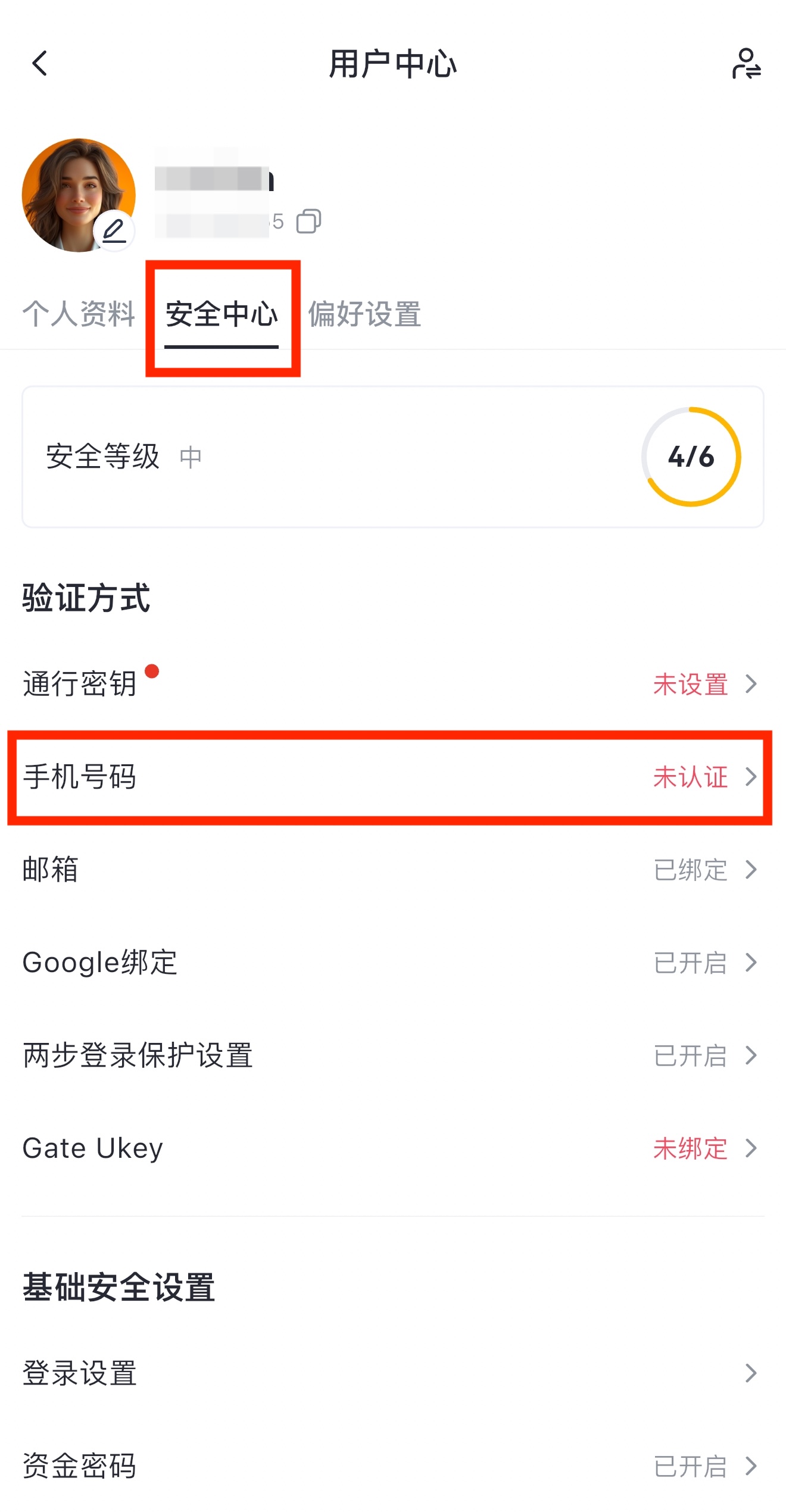Viewport: 786px width, 1512px height.
Task: Edit the profile avatar
Action: (x=114, y=231)
